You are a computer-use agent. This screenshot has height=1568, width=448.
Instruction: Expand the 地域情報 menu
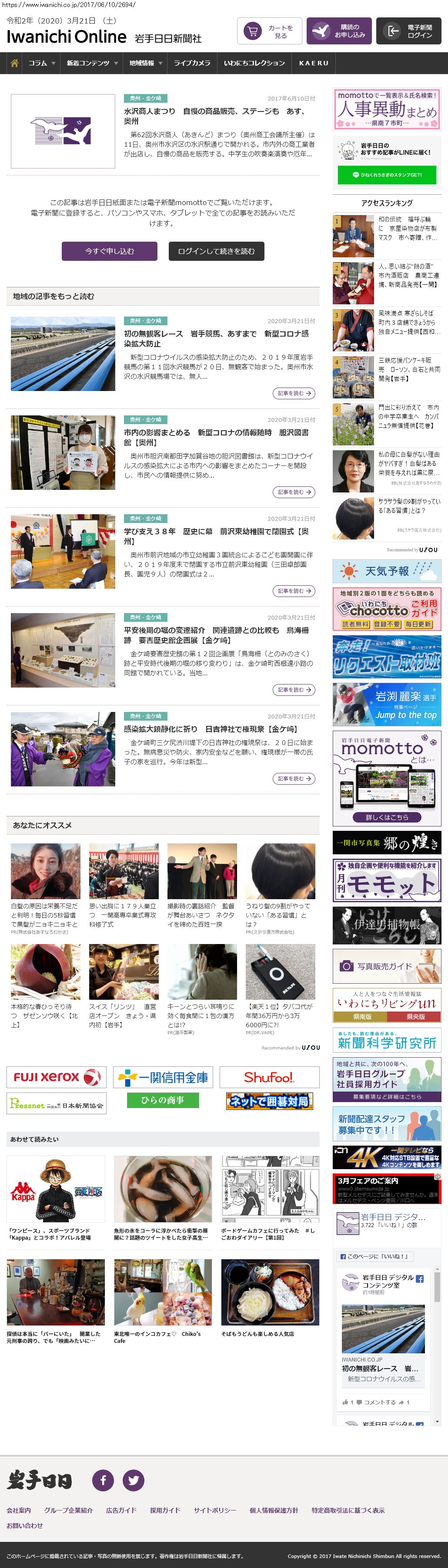[145, 63]
